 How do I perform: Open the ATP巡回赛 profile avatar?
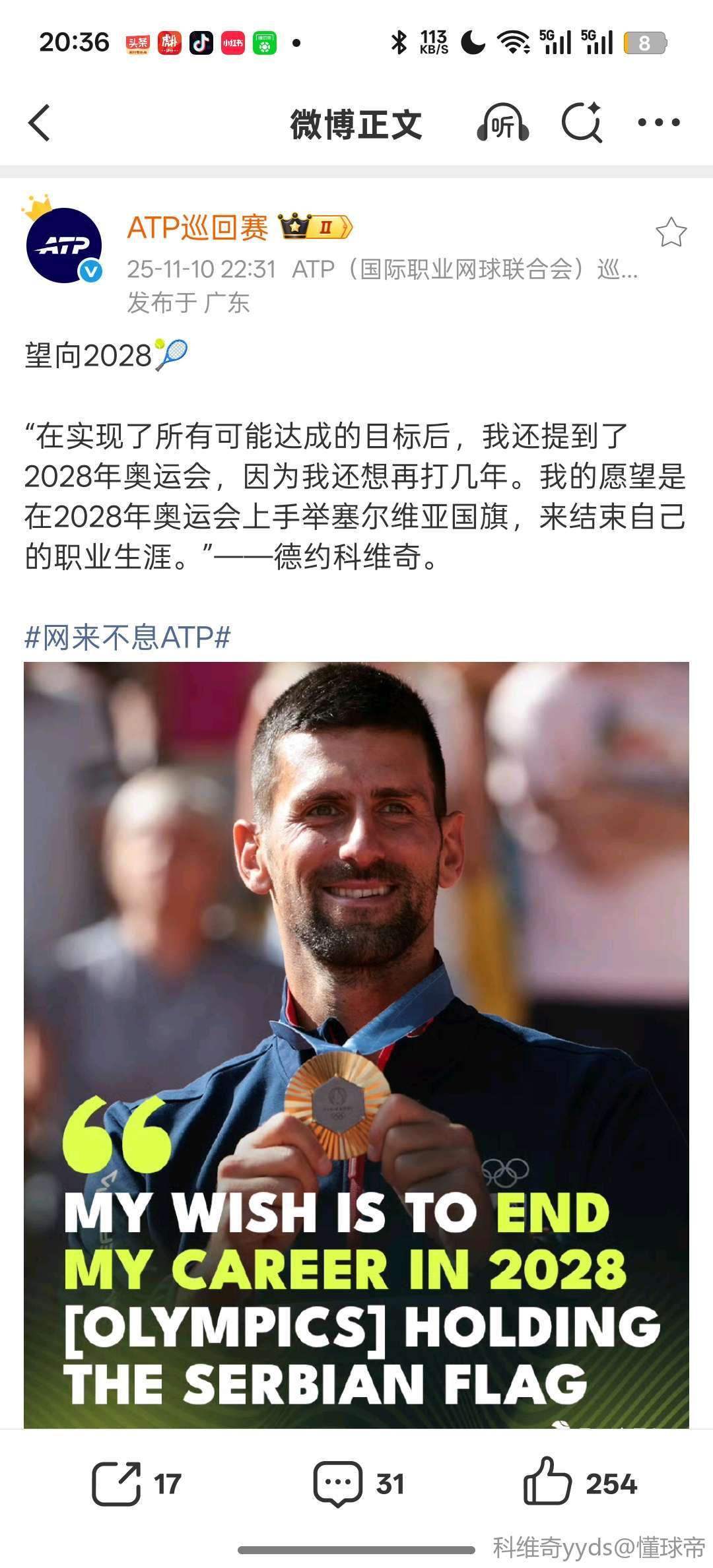[x=64, y=245]
